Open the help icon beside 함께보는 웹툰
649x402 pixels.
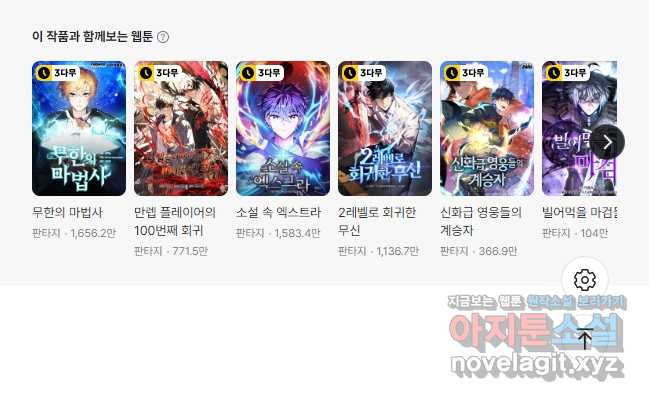(x=163, y=37)
